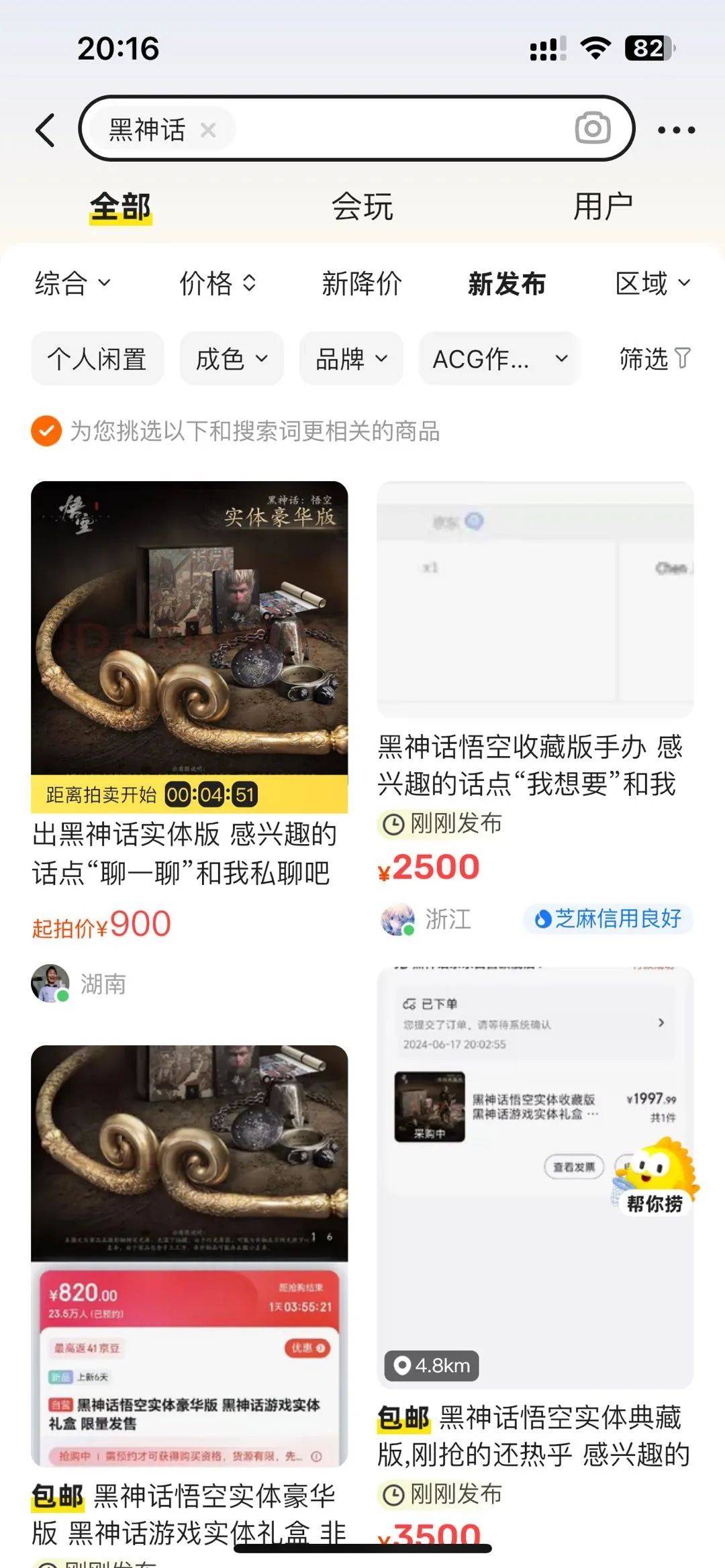Image resolution: width=725 pixels, height=1568 pixels.
Task: Expand the 品牌 brand filter
Action: (351, 359)
